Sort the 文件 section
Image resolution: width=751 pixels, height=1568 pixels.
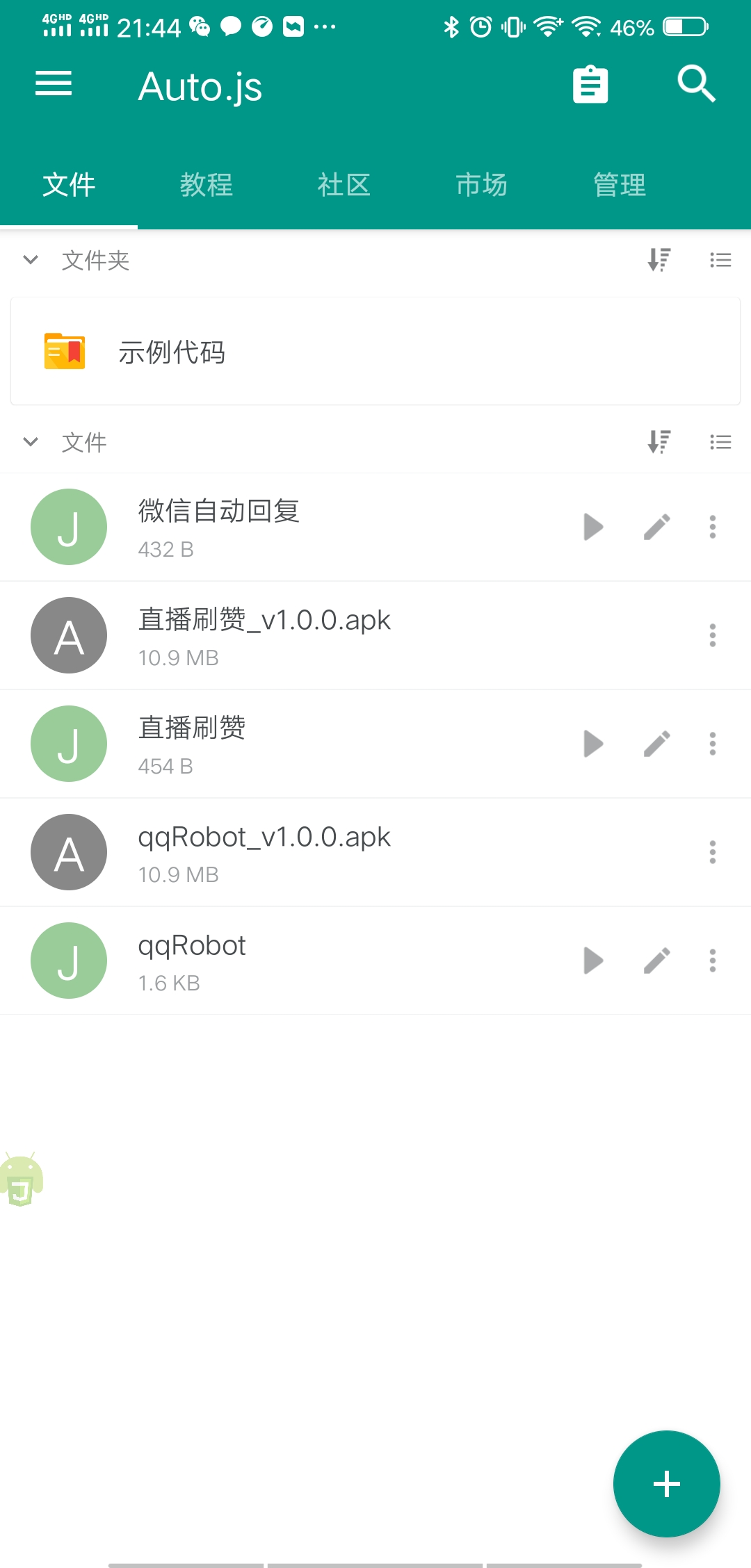click(x=659, y=442)
